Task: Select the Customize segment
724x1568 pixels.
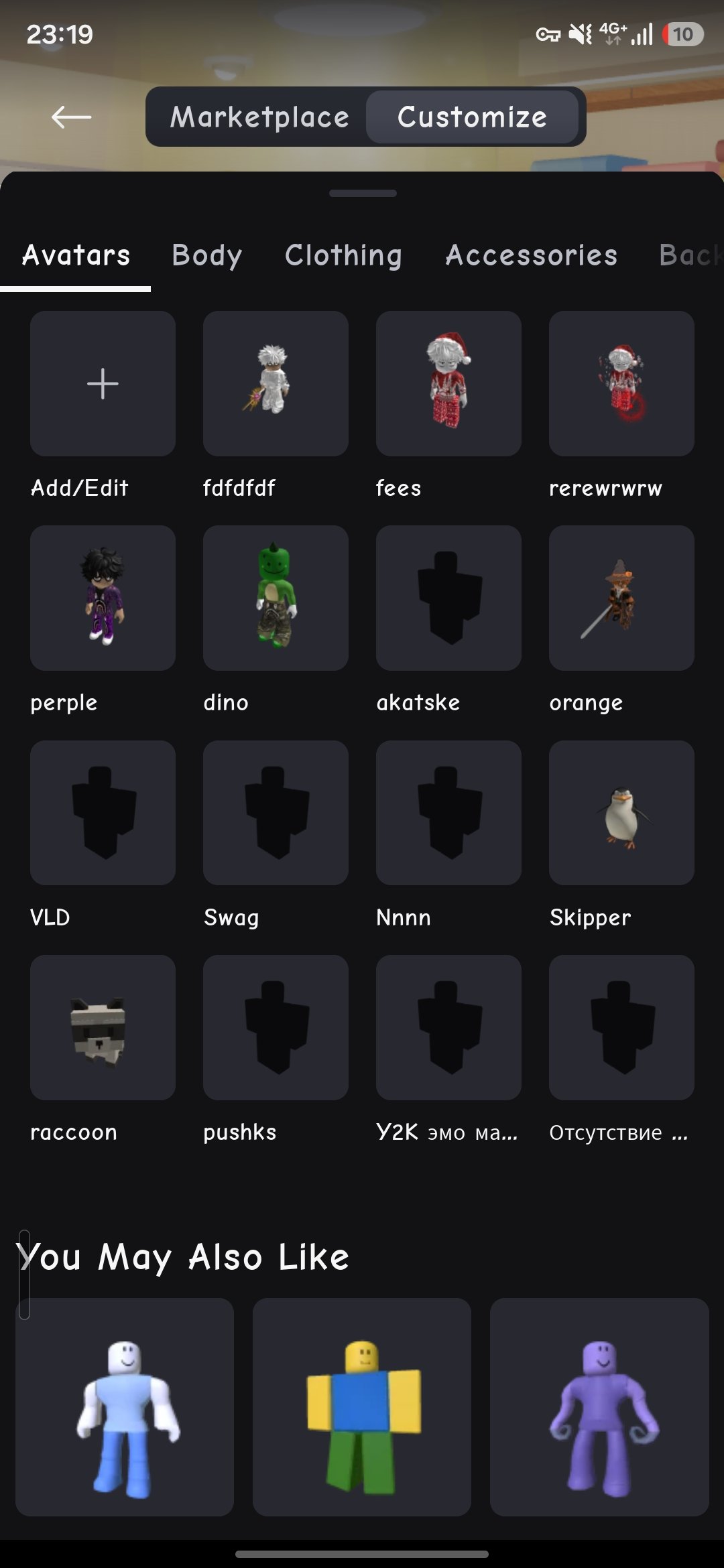Action: (472, 117)
